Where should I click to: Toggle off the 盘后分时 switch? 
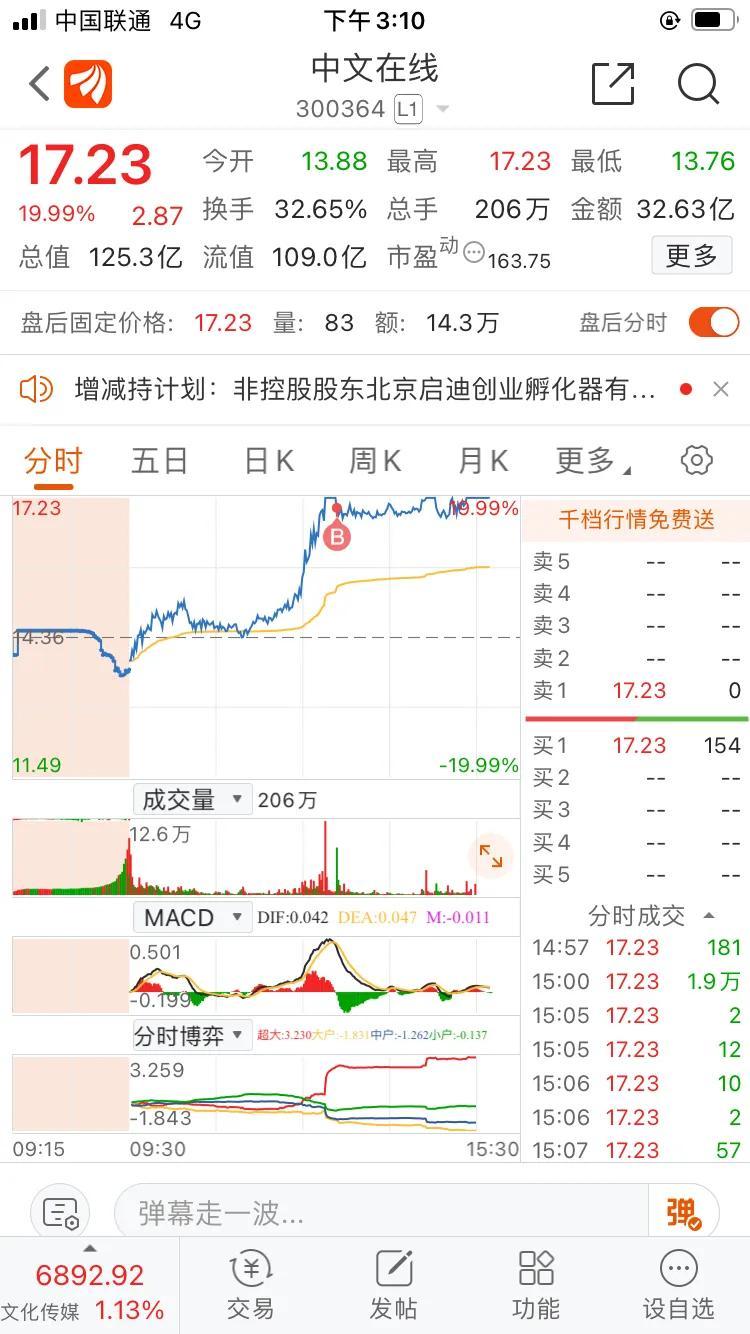(713, 322)
